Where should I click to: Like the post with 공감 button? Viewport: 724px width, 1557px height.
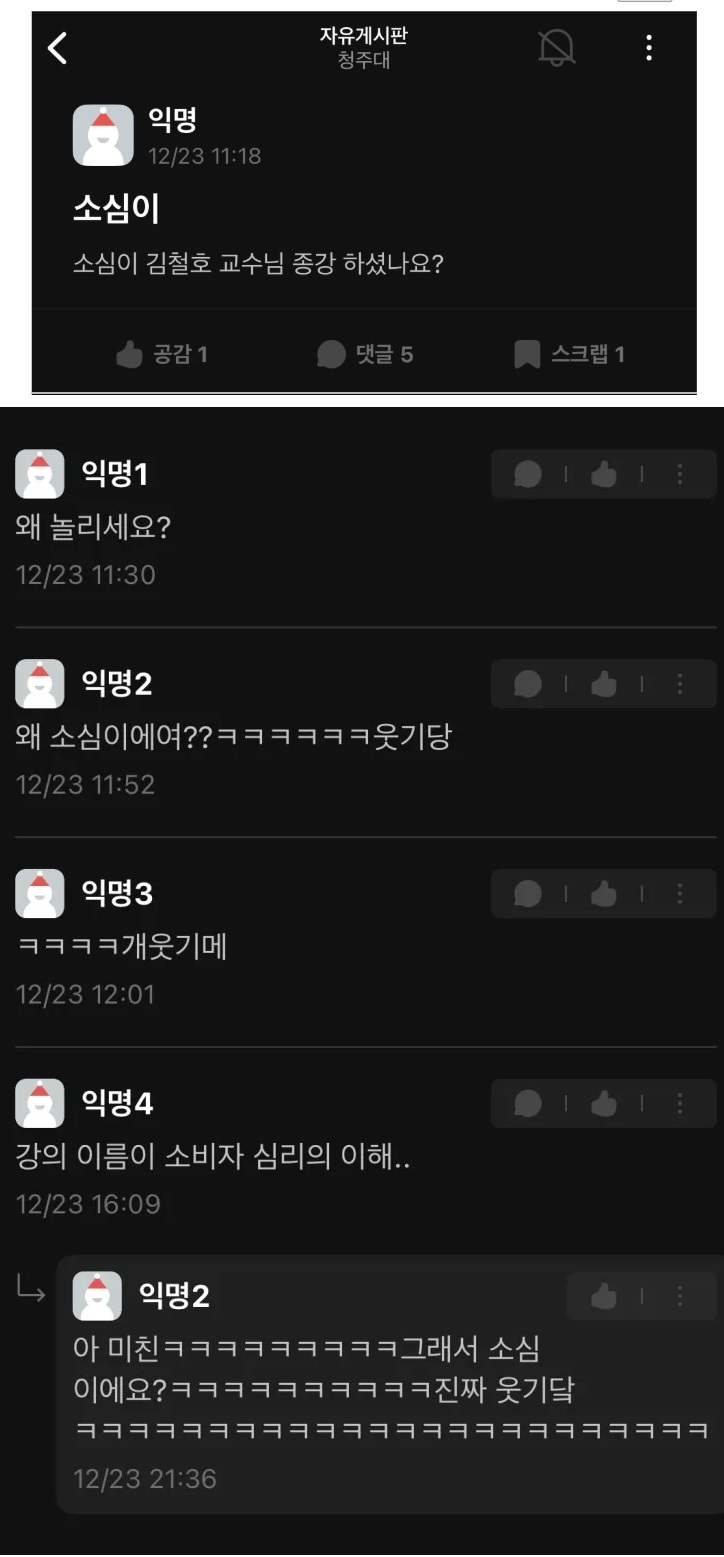(x=162, y=354)
